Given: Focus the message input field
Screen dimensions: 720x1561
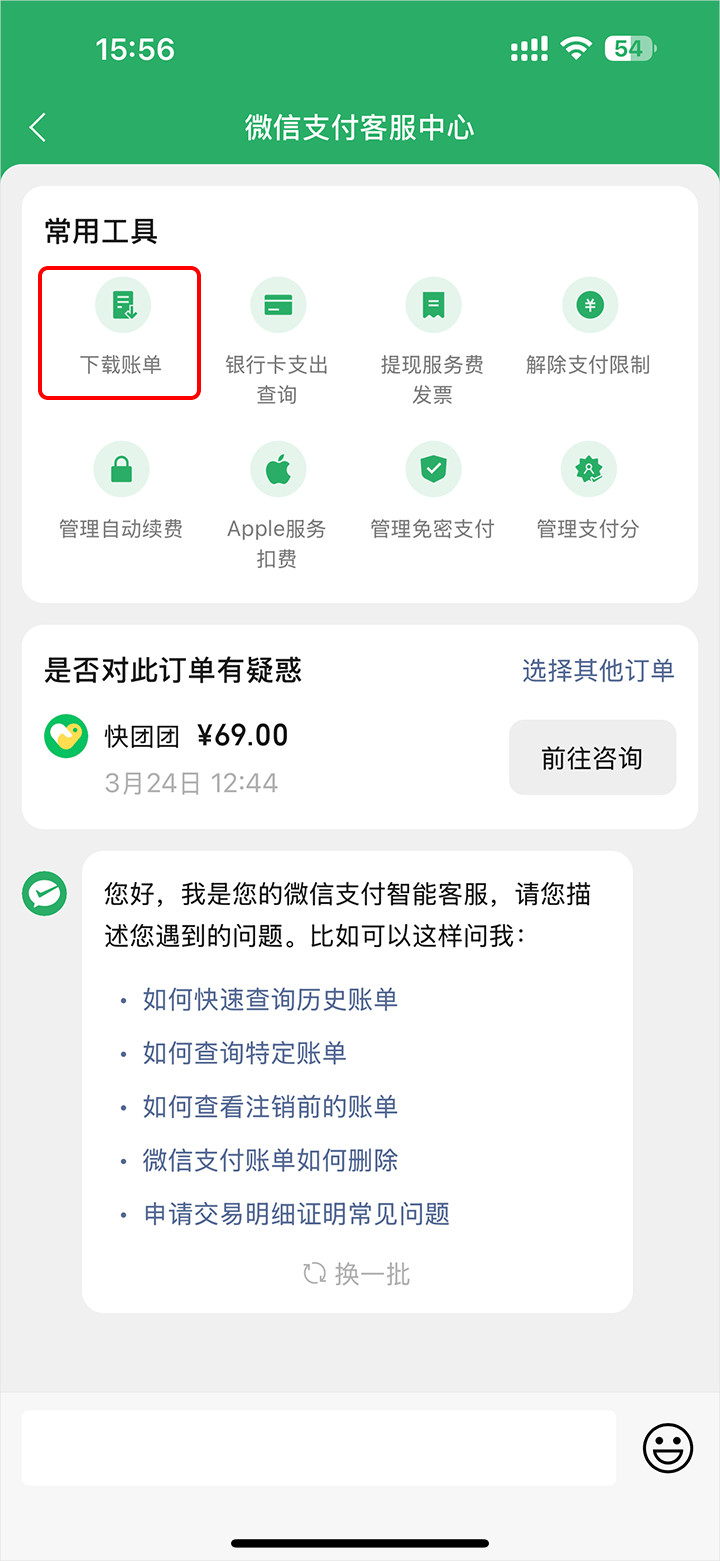Looking at the screenshot, I should (x=318, y=1448).
